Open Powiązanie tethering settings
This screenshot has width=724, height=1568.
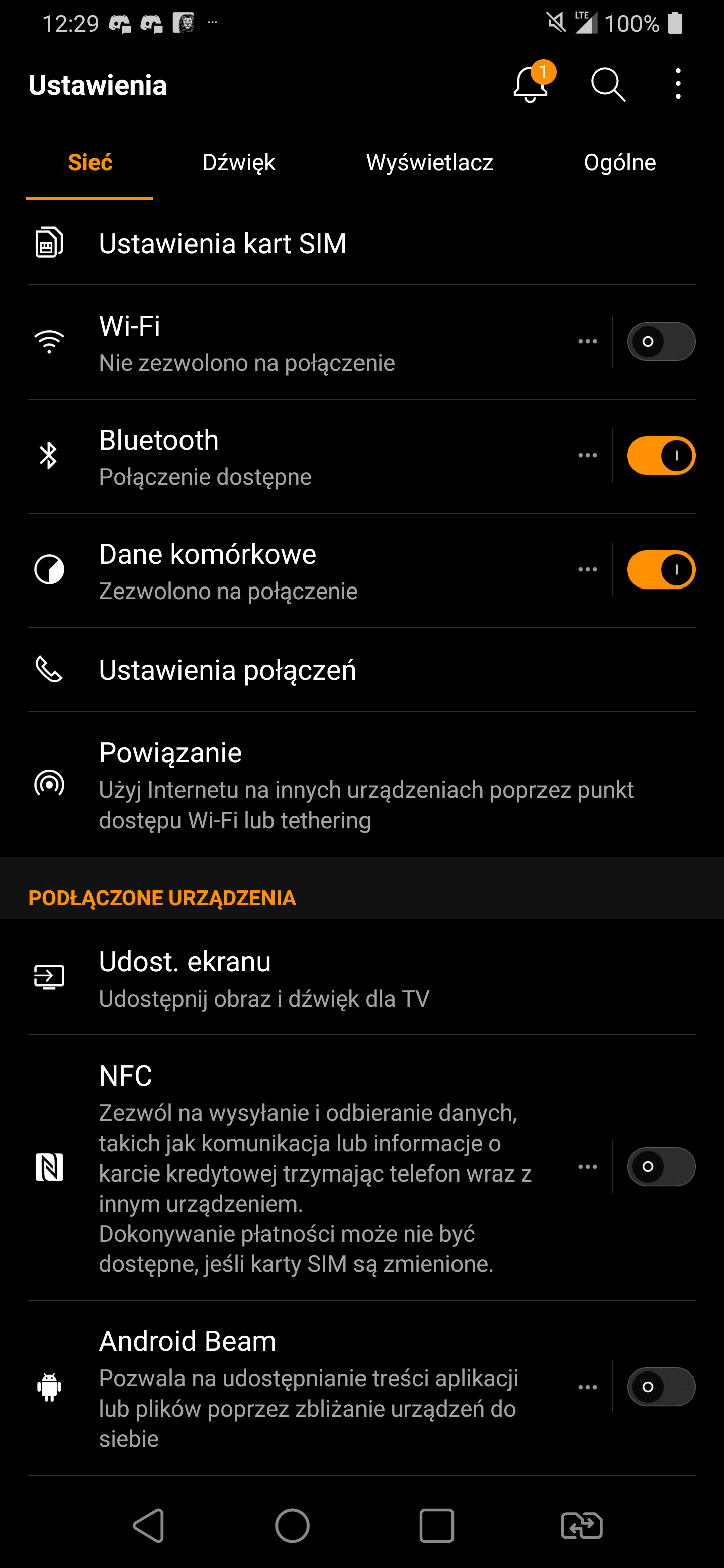(361, 785)
